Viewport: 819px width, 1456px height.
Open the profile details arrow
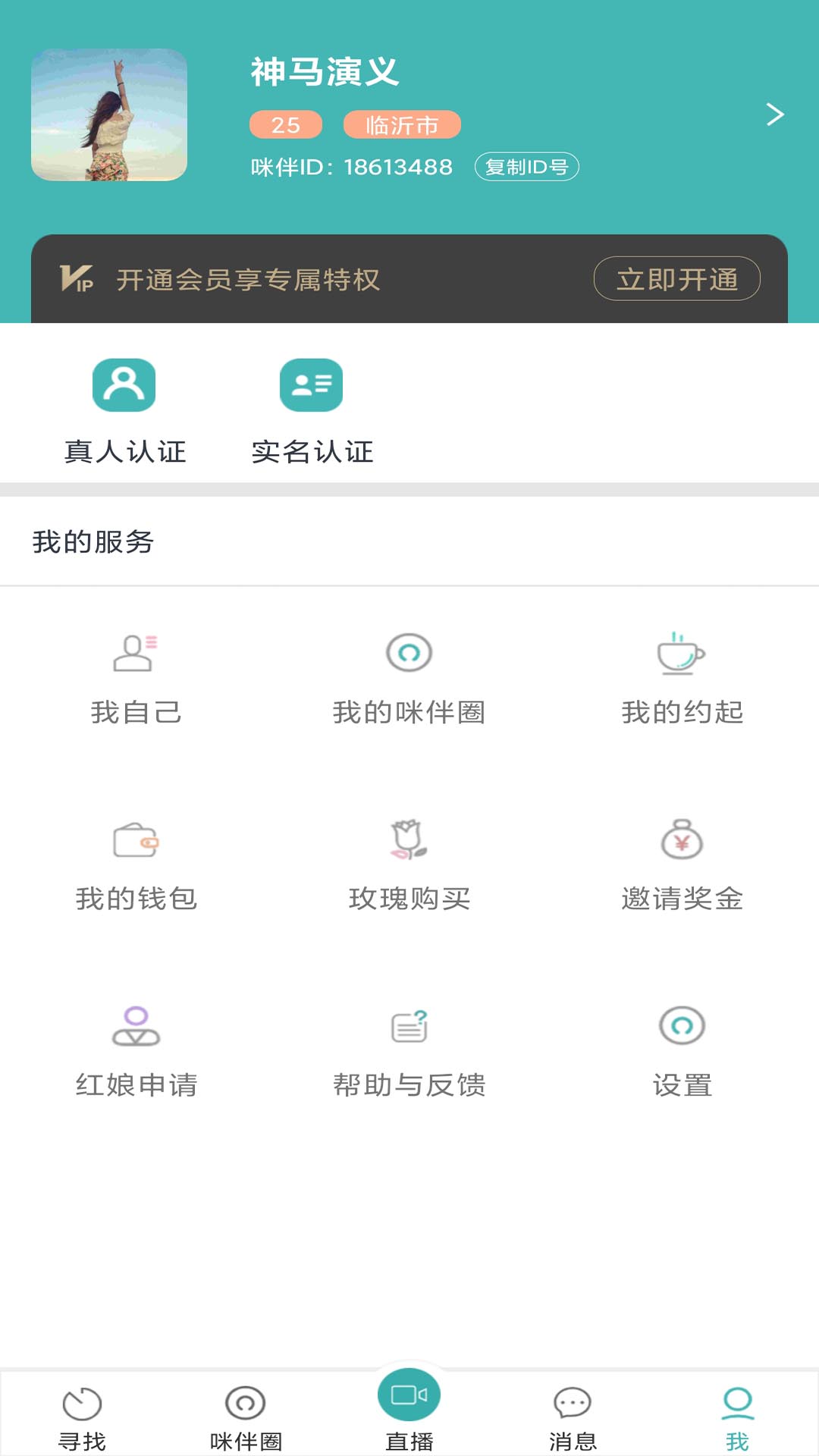[x=774, y=115]
